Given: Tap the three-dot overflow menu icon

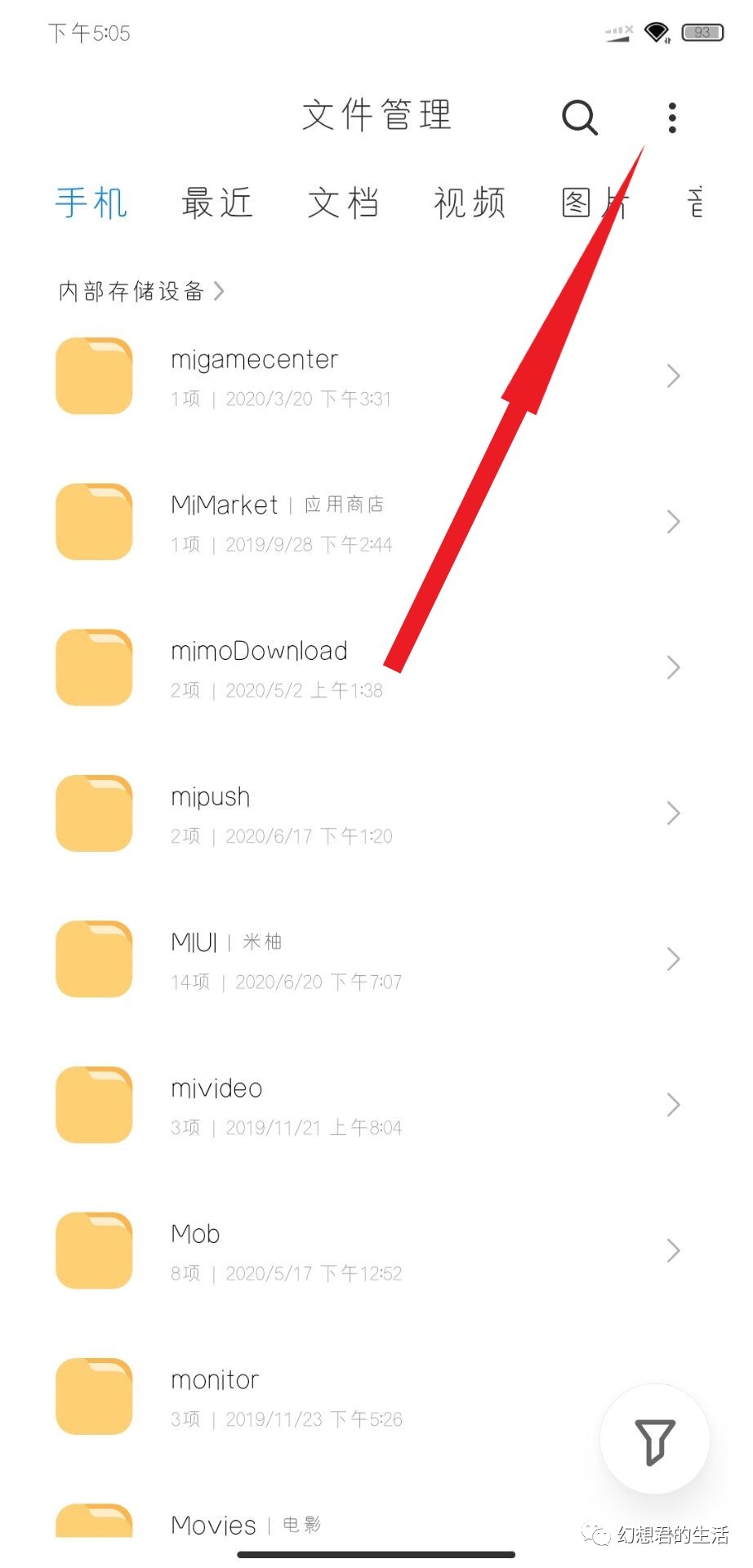Looking at the screenshot, I should 671,117.
